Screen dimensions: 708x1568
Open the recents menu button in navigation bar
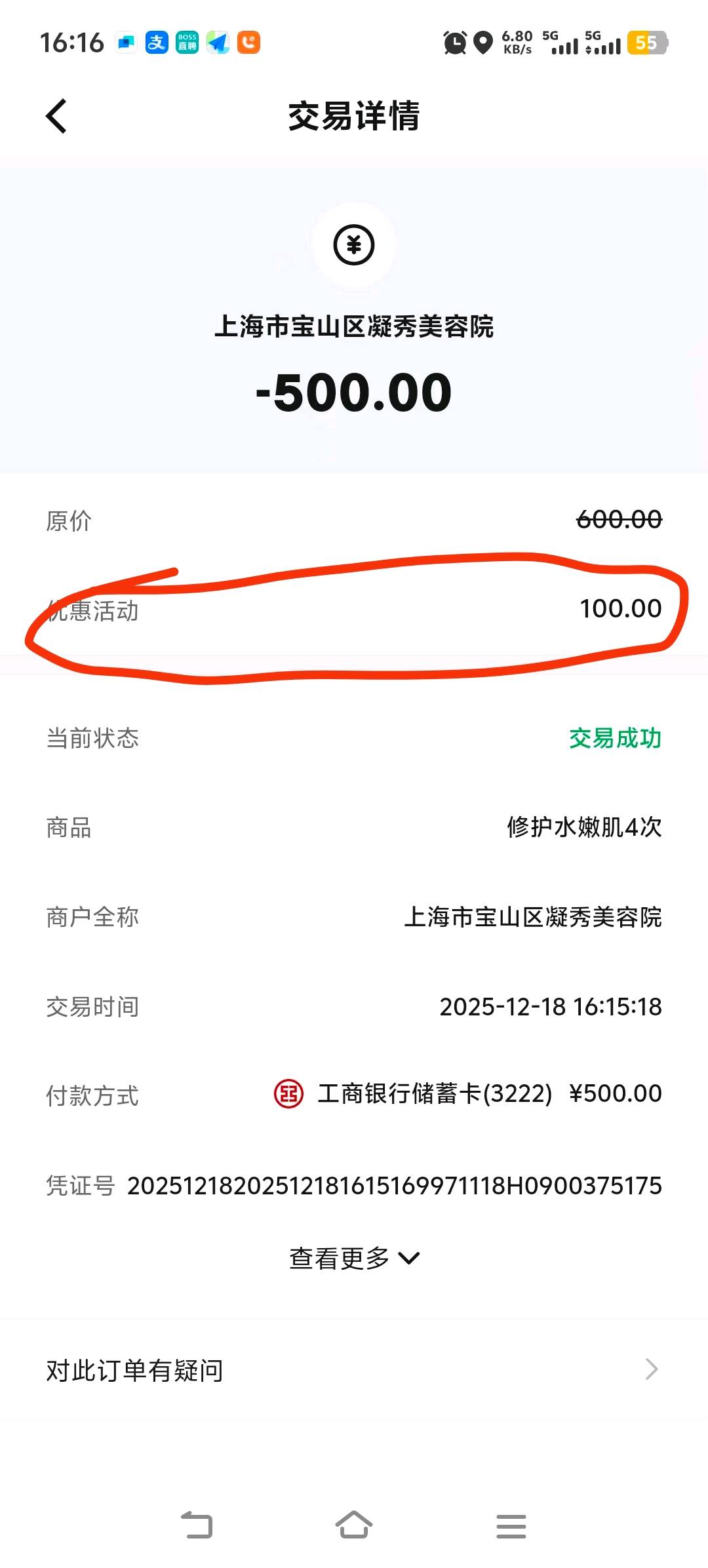[511, 1525]
